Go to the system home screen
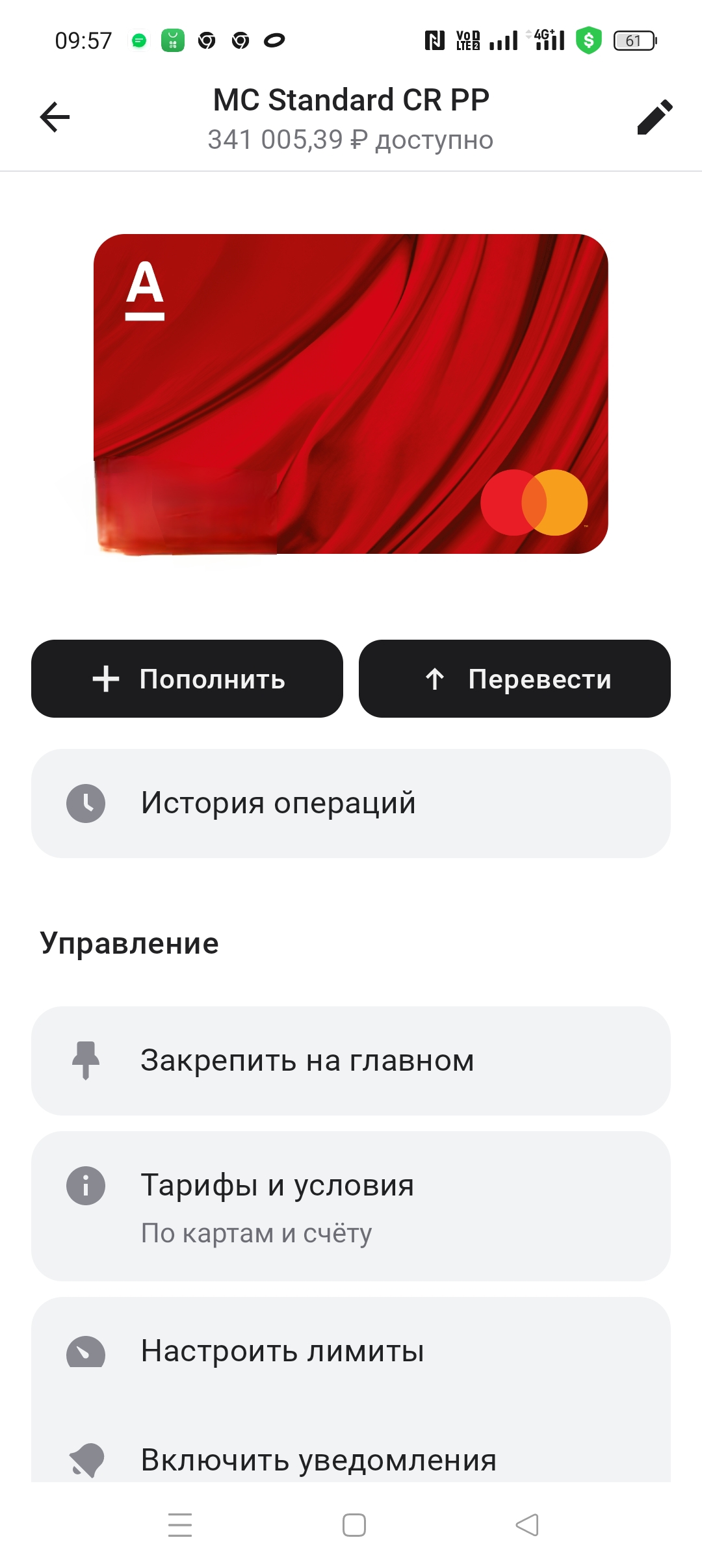The image size is (702, 1568). tap(354, 1525)
